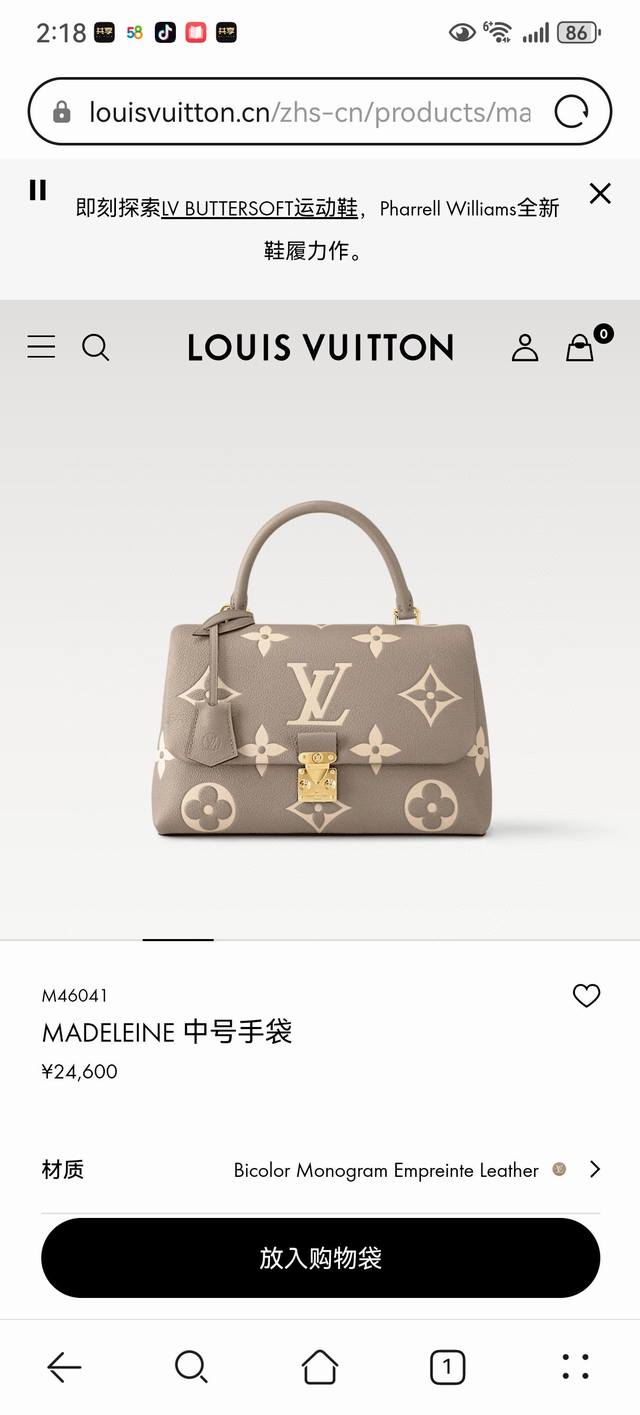Viewport: 640px width, 1415px height.
Task: Add Madeleine bag to wishlist heart
Action: tap(586, 995)
